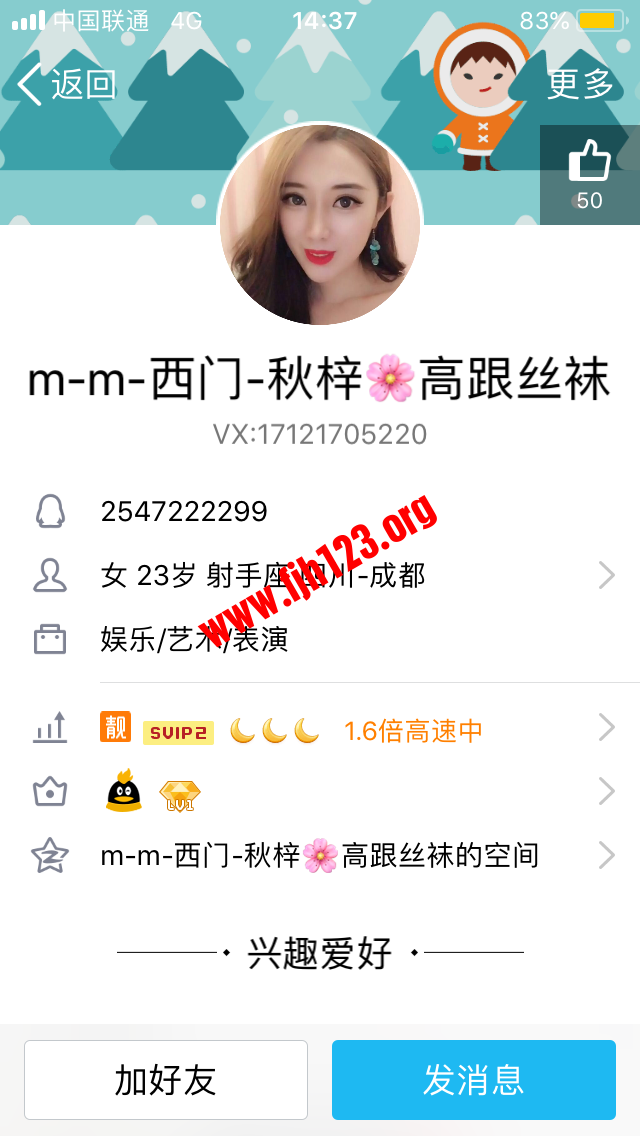Tap 发消息 to send a message

(473, 1080)
